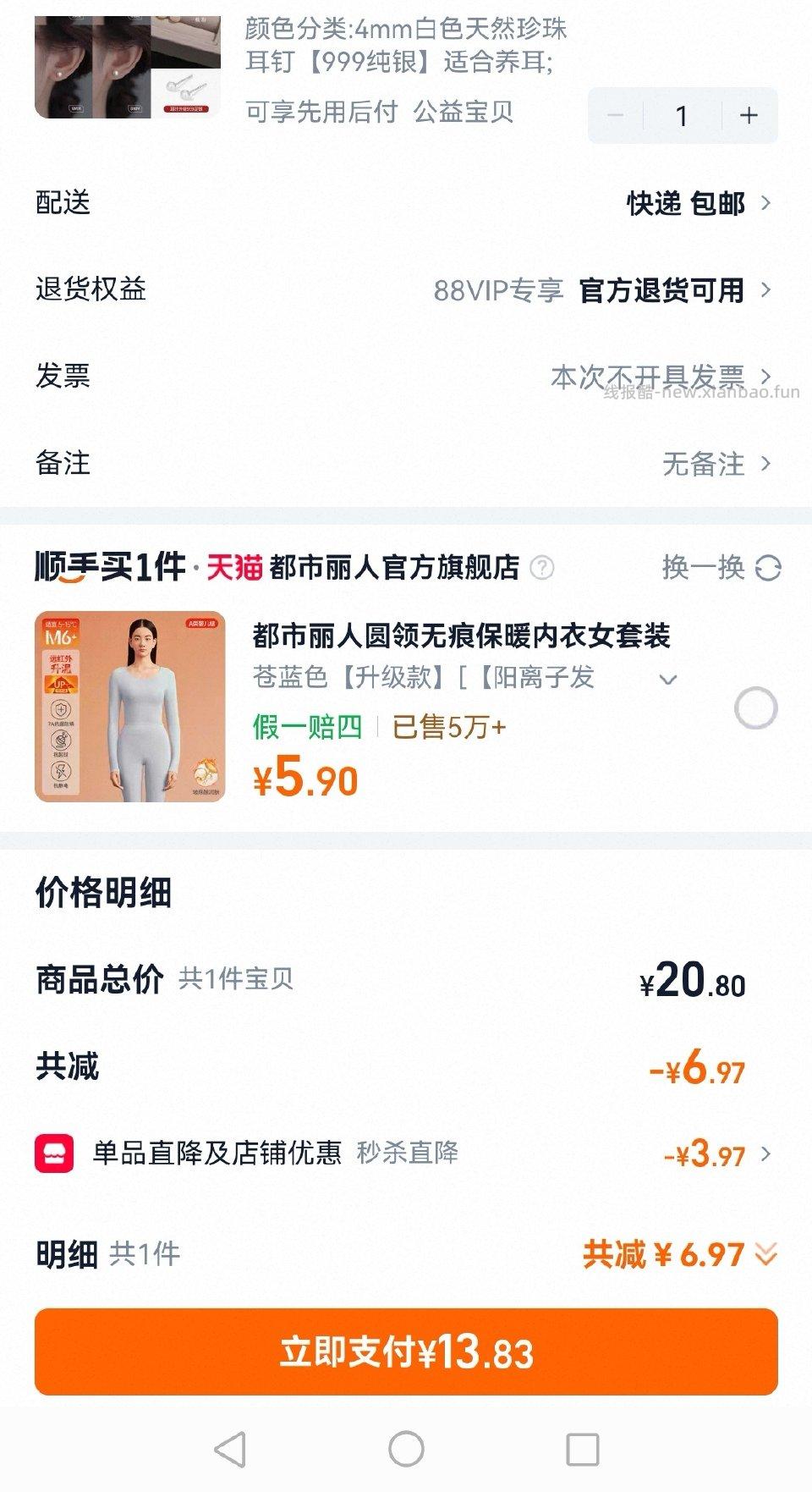
Task: Tap the Android home circle button
Action: pos(405,1450)
